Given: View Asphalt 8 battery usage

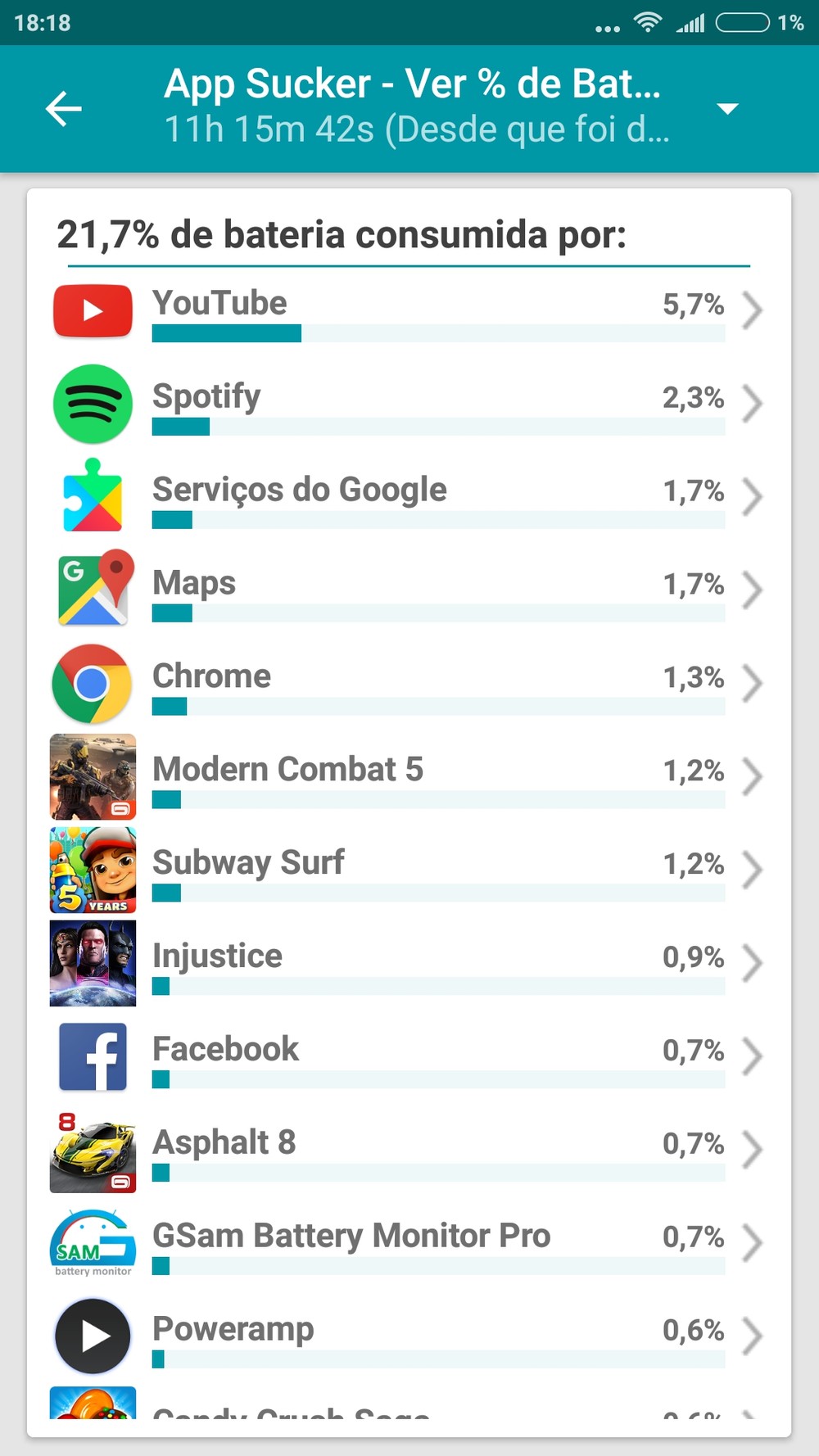Looking at the screenshot, I should pyautogui.click(x=409, y=1151).
